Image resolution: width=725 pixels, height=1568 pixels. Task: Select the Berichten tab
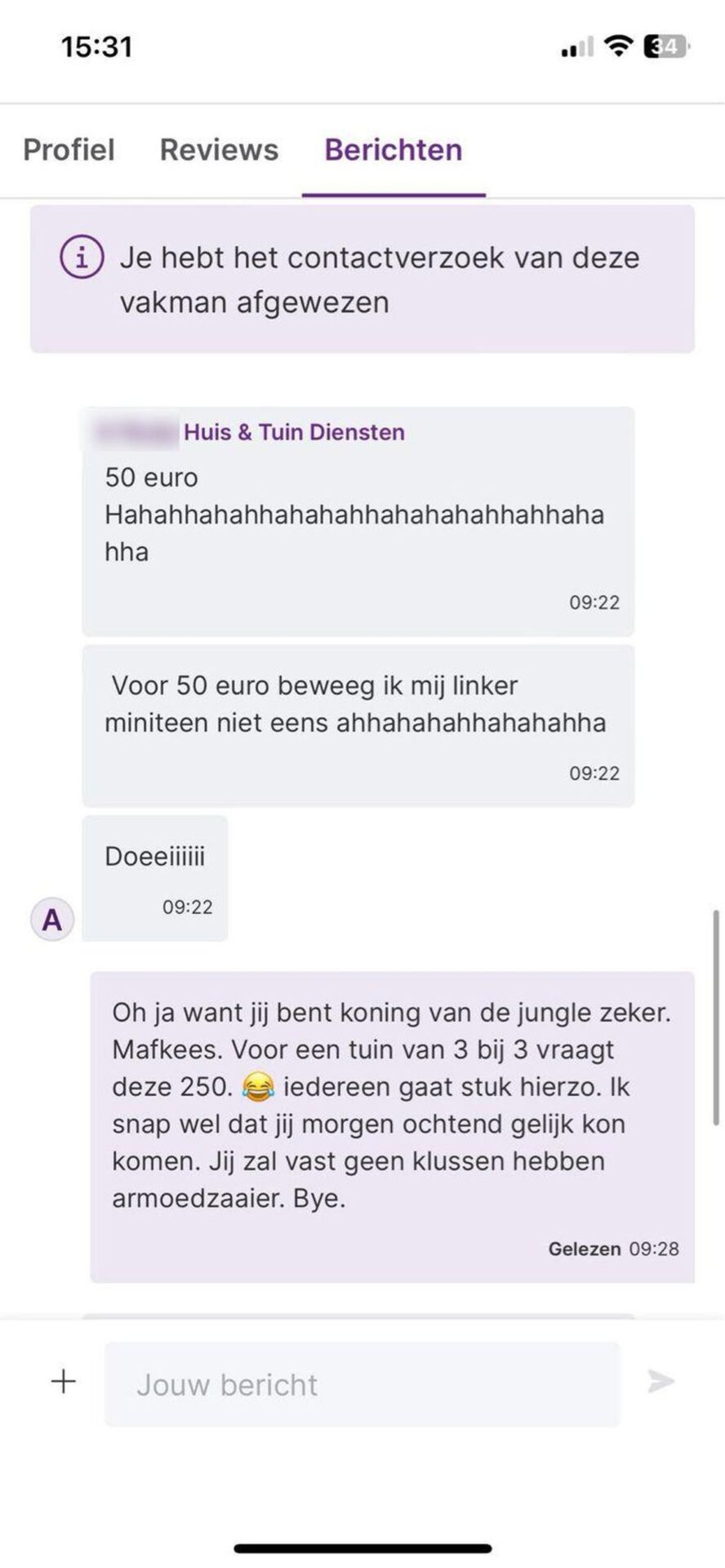click(394, 150)
